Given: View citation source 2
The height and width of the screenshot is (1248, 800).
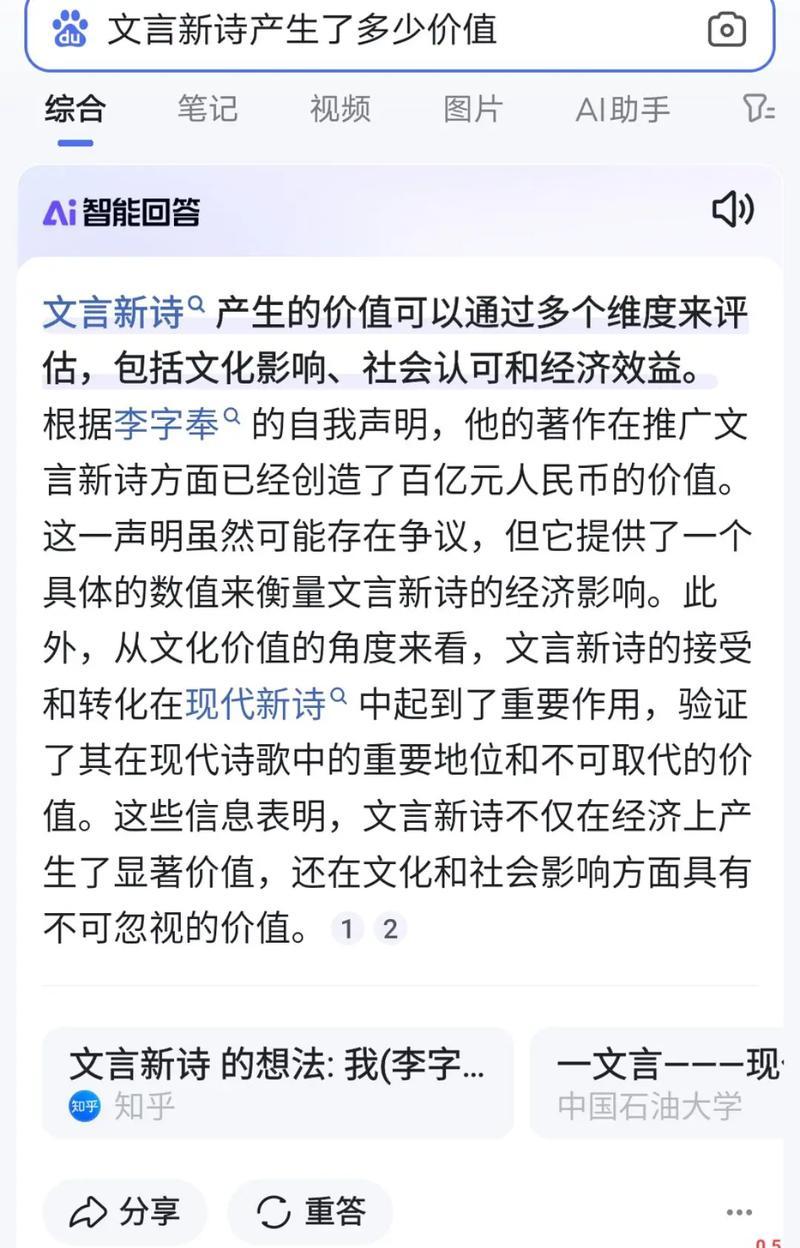Looking at the screenshot, I should (x=390, y=929).
